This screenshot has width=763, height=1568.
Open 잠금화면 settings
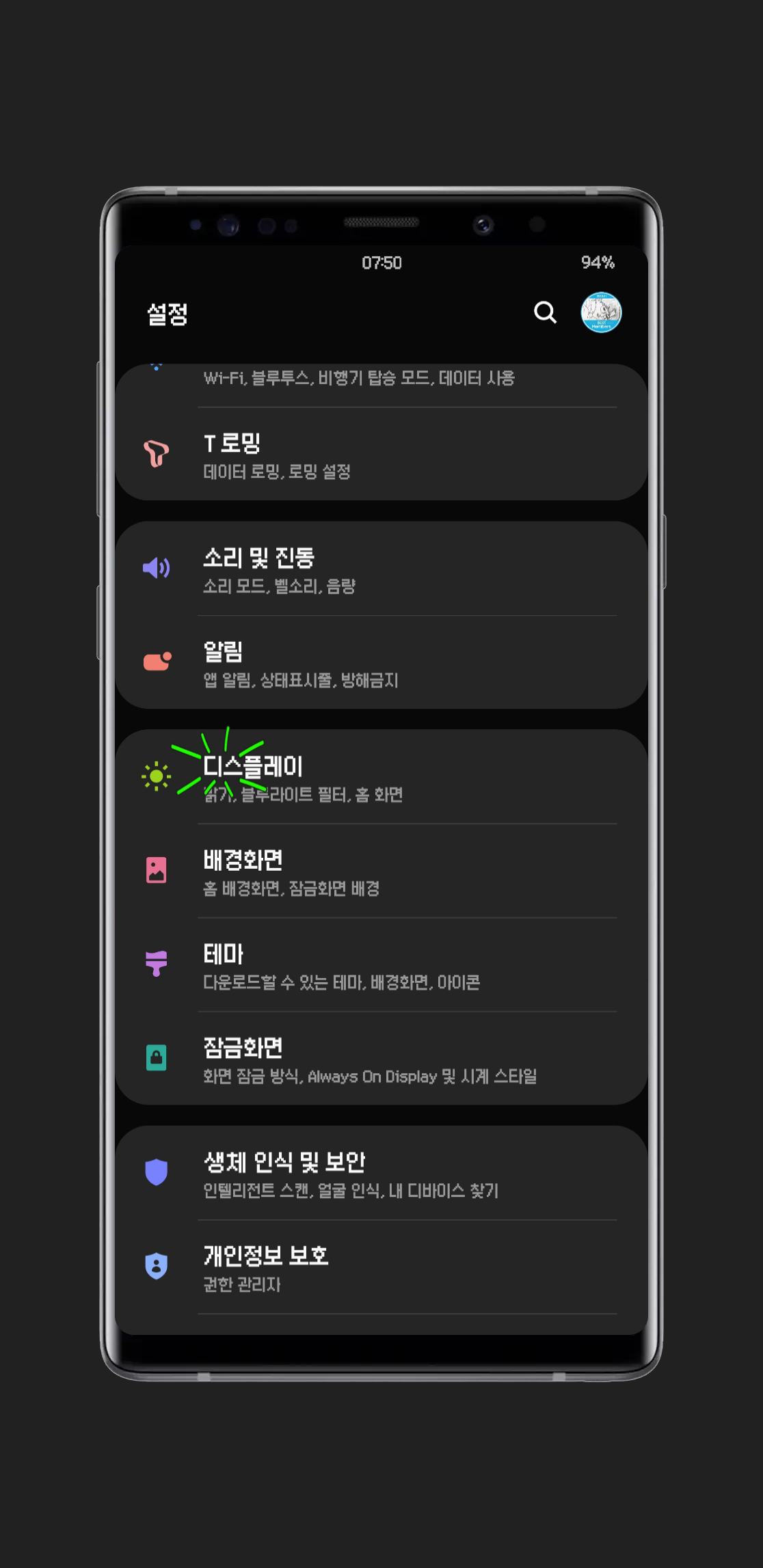[x=381, y=1059]
